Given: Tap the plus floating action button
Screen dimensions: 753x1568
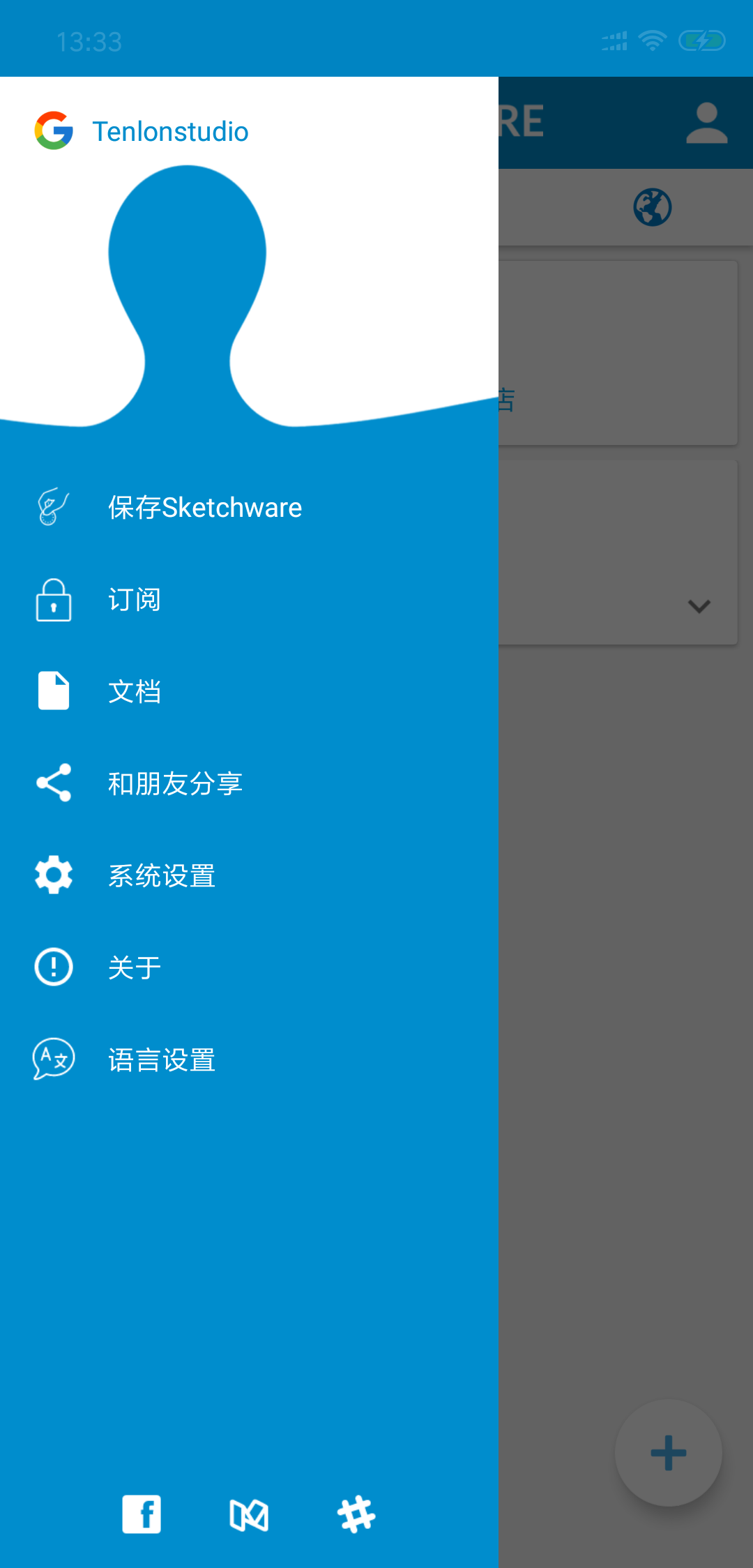Looking at the screenshot, I should coord(669,1453).
